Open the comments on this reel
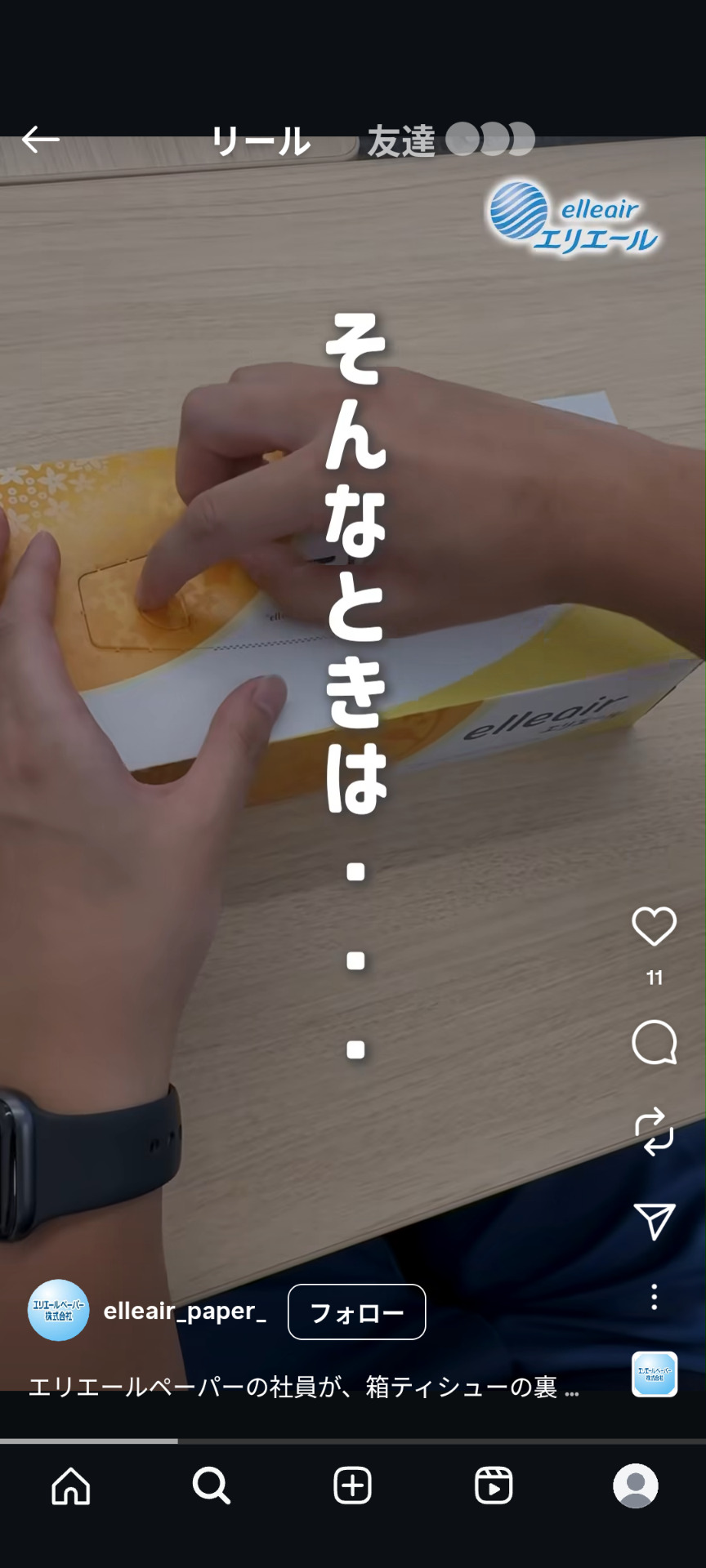Screen dimensions: 706x1568 point(654,1042)
